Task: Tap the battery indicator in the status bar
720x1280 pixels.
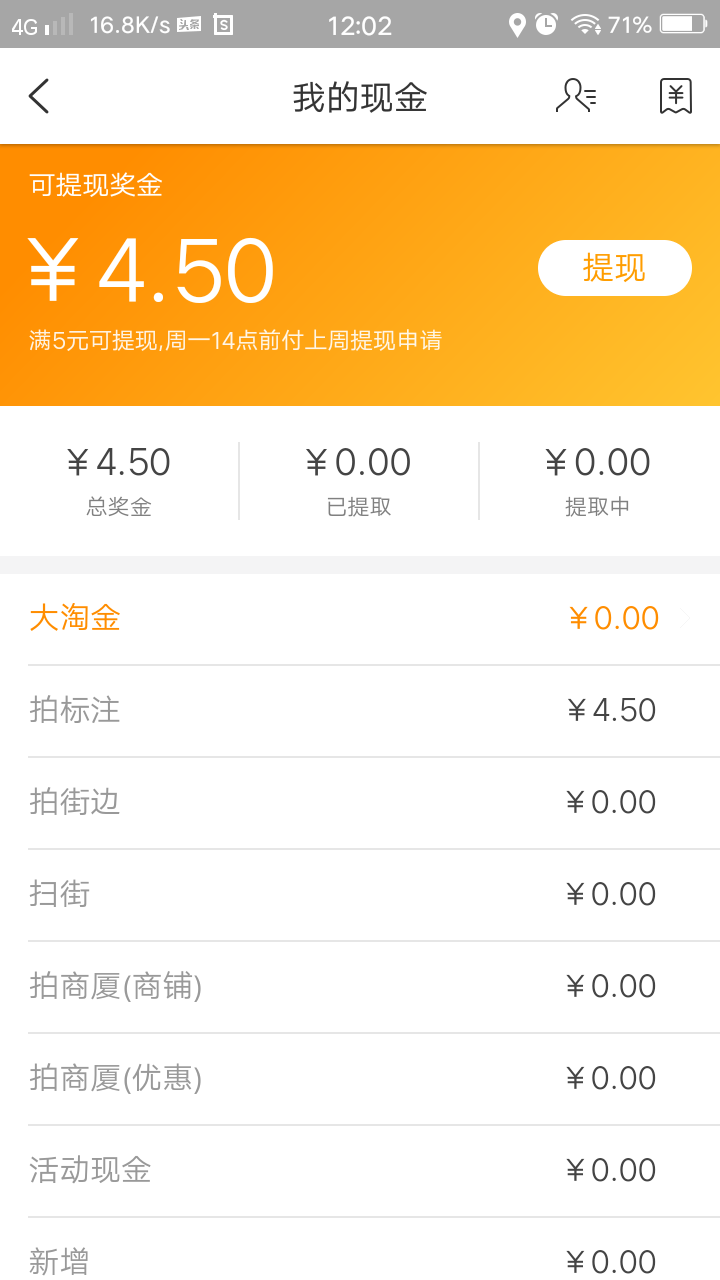Action: click(x=682, y=25)
